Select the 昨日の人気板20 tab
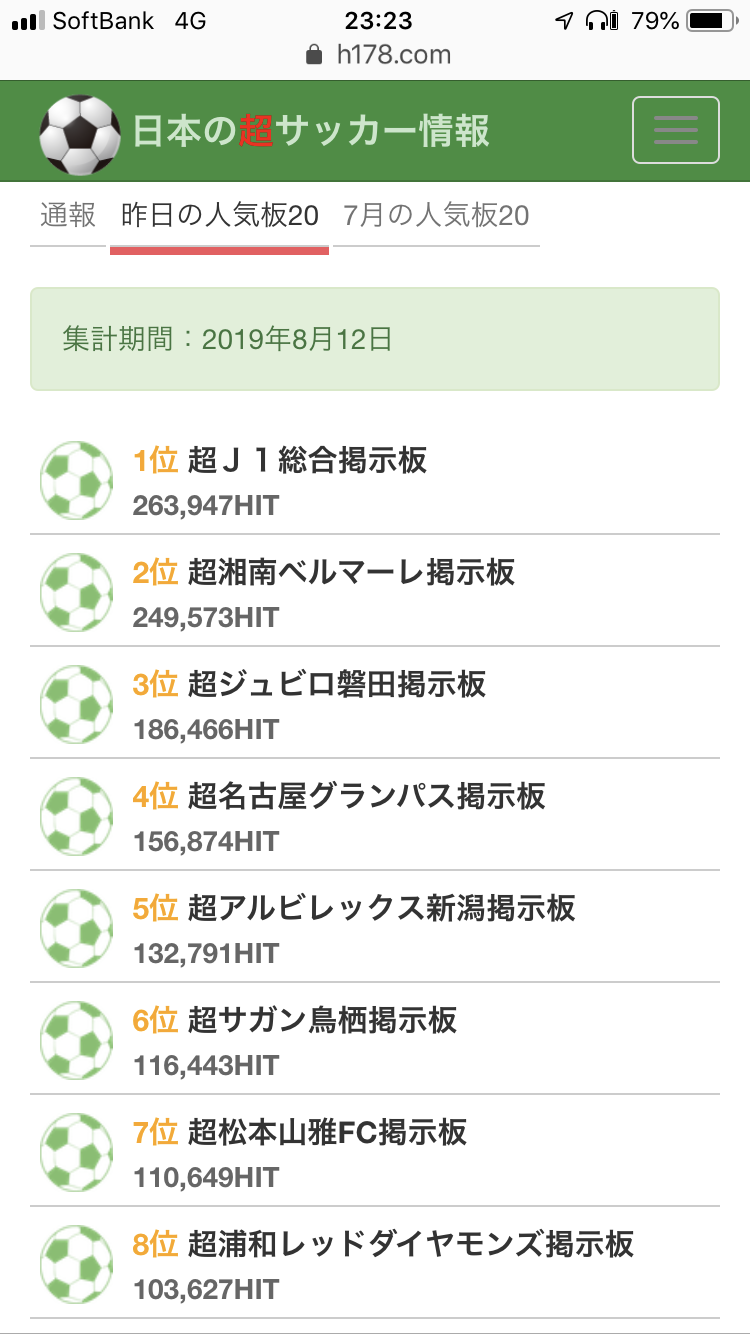 [220, 215]
